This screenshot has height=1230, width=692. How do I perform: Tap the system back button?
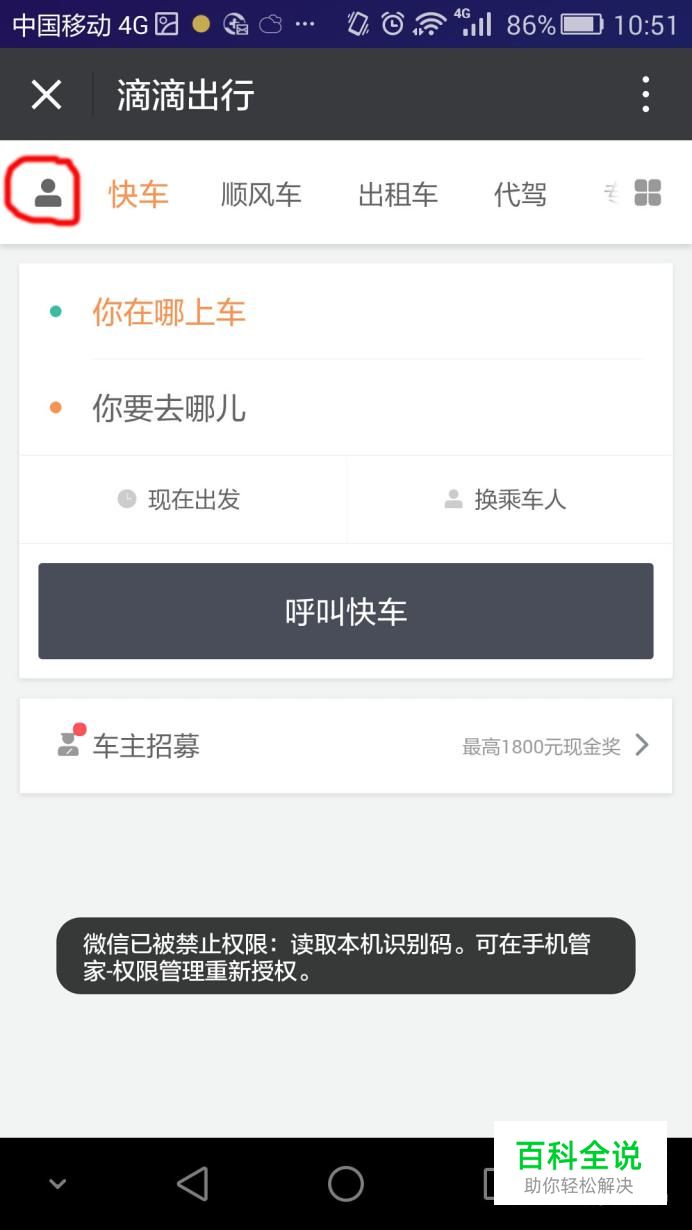click(192, 1184)
